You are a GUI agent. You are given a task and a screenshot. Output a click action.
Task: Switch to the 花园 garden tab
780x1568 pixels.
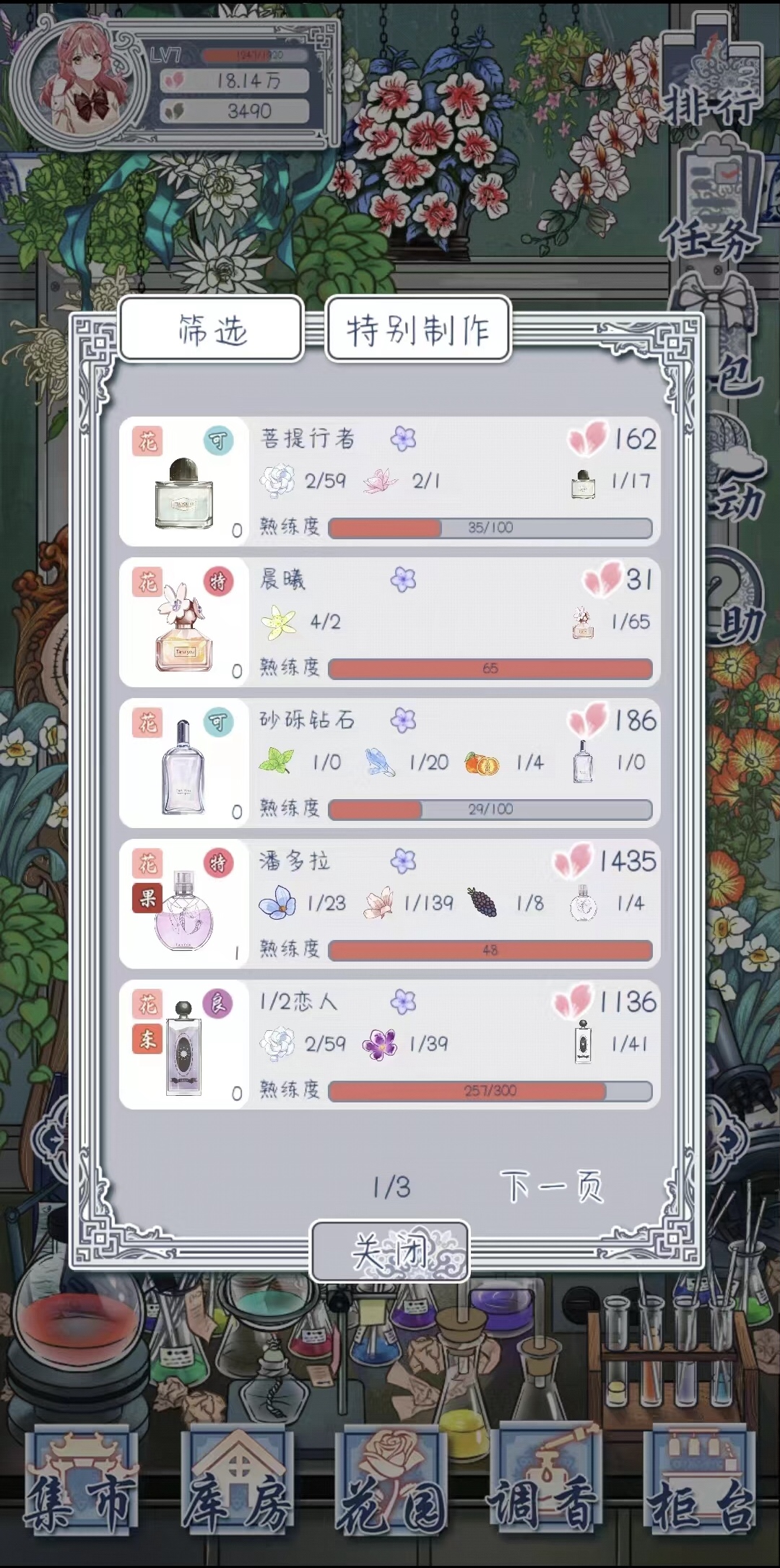[391, 1489]
